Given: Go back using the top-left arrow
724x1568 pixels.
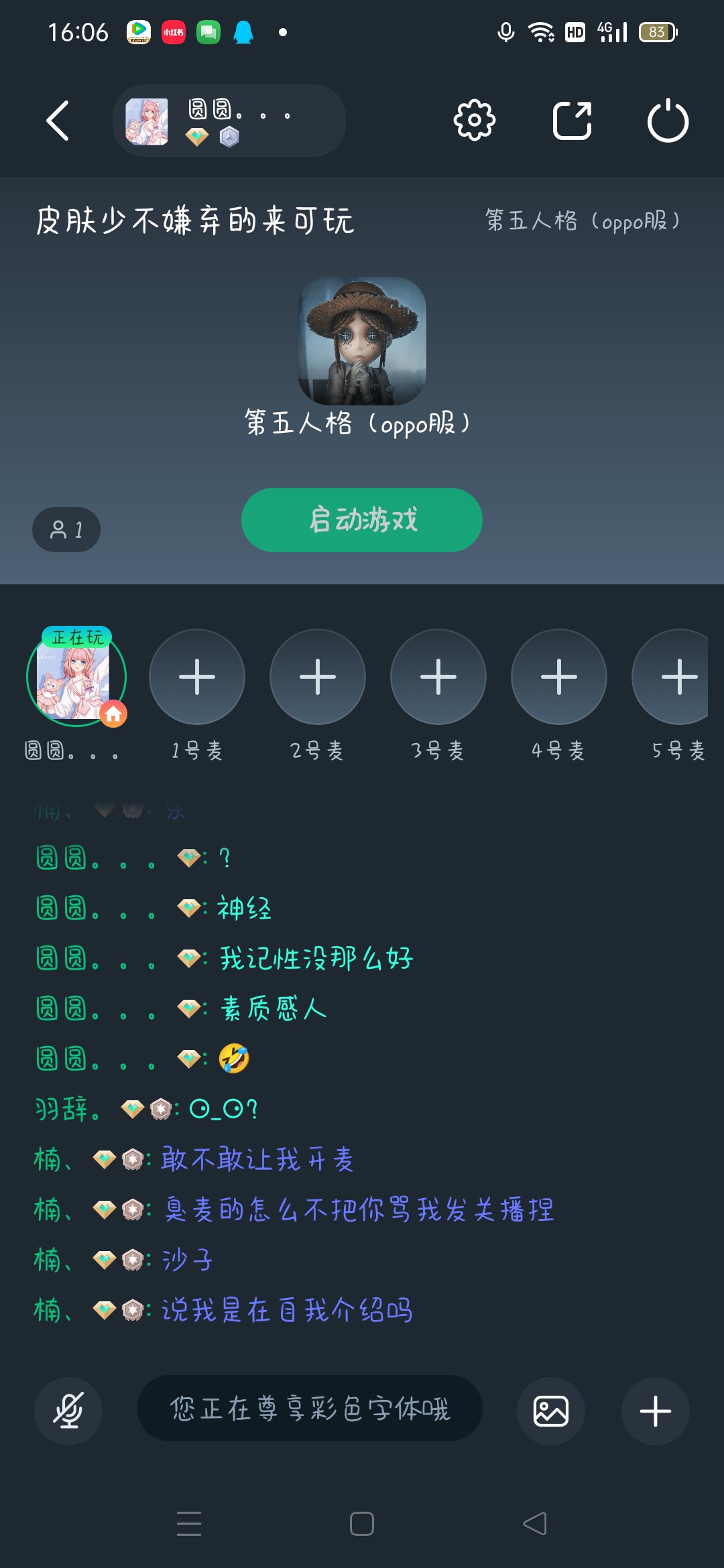Looking at the screenshot, I should click(x=58, y=121).
